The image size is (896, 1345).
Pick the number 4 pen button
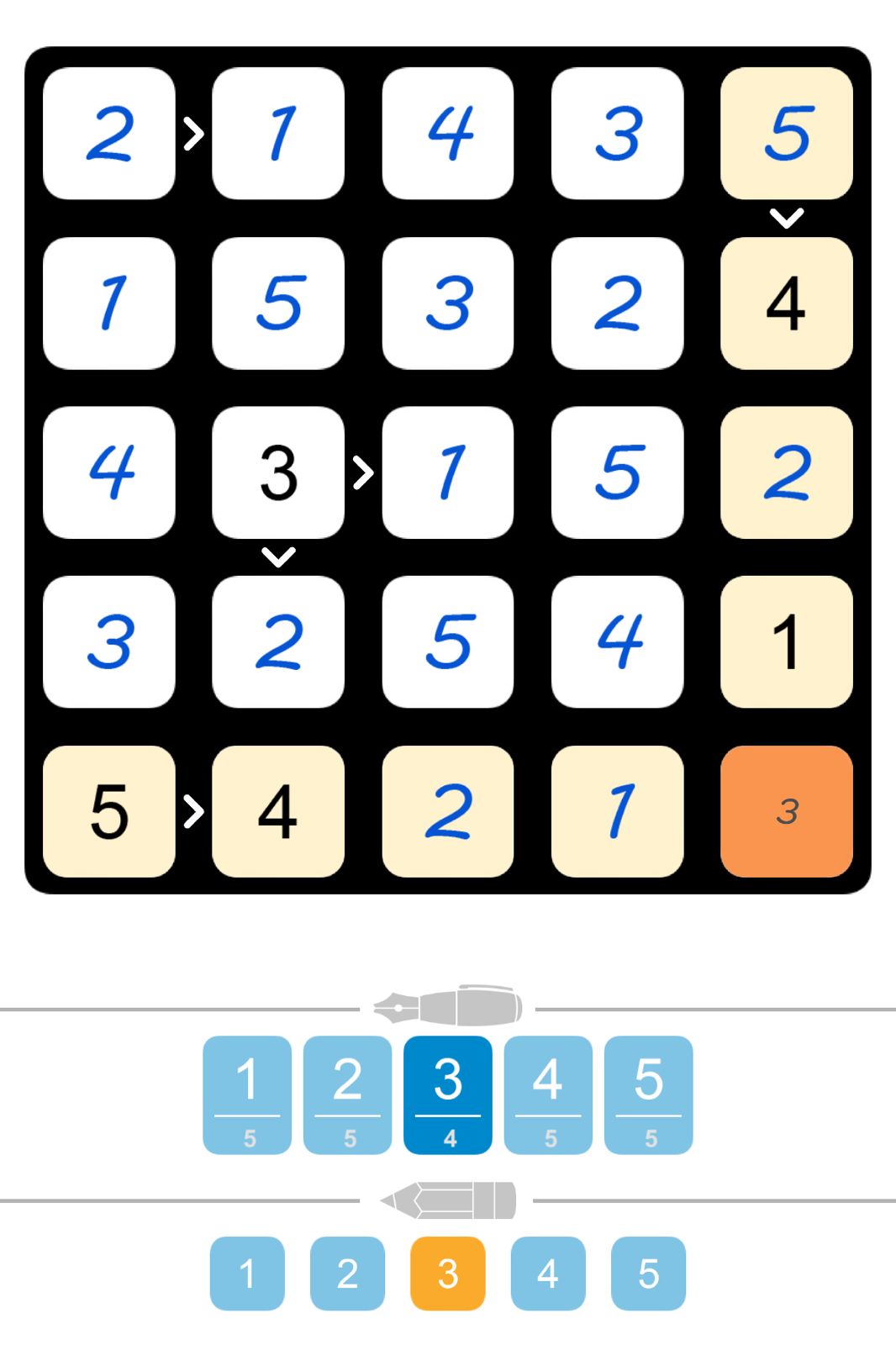[549, 1095]
